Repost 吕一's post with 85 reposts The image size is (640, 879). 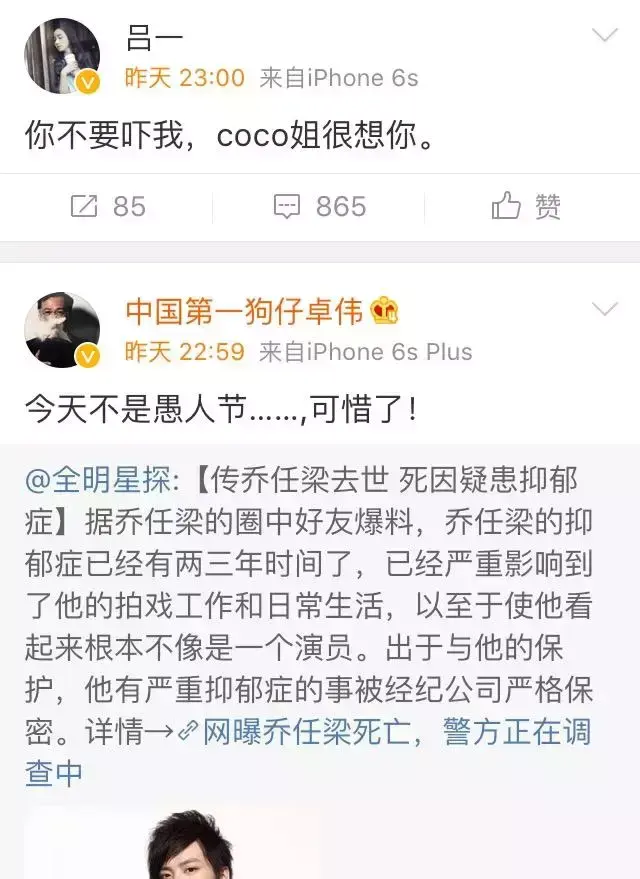click(x=108, y=207)
